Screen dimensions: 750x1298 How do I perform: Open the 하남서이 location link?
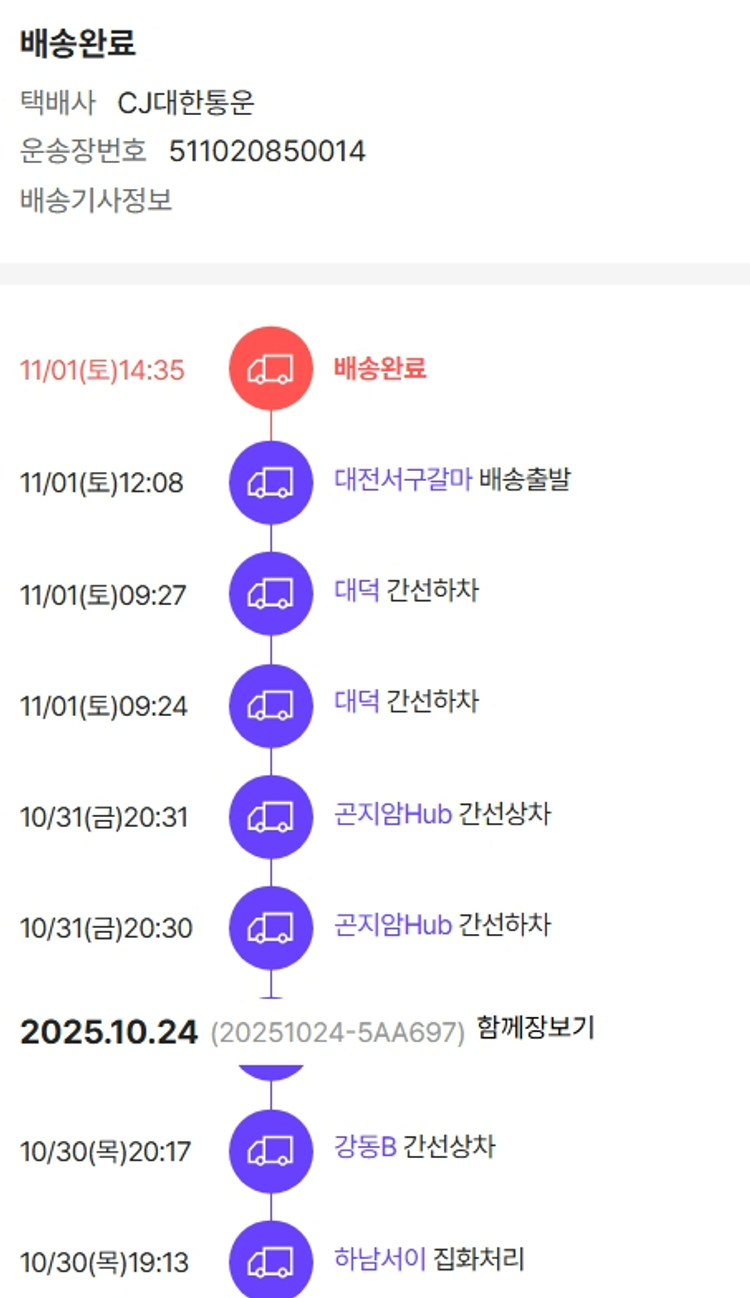(x=380, y=1258)
